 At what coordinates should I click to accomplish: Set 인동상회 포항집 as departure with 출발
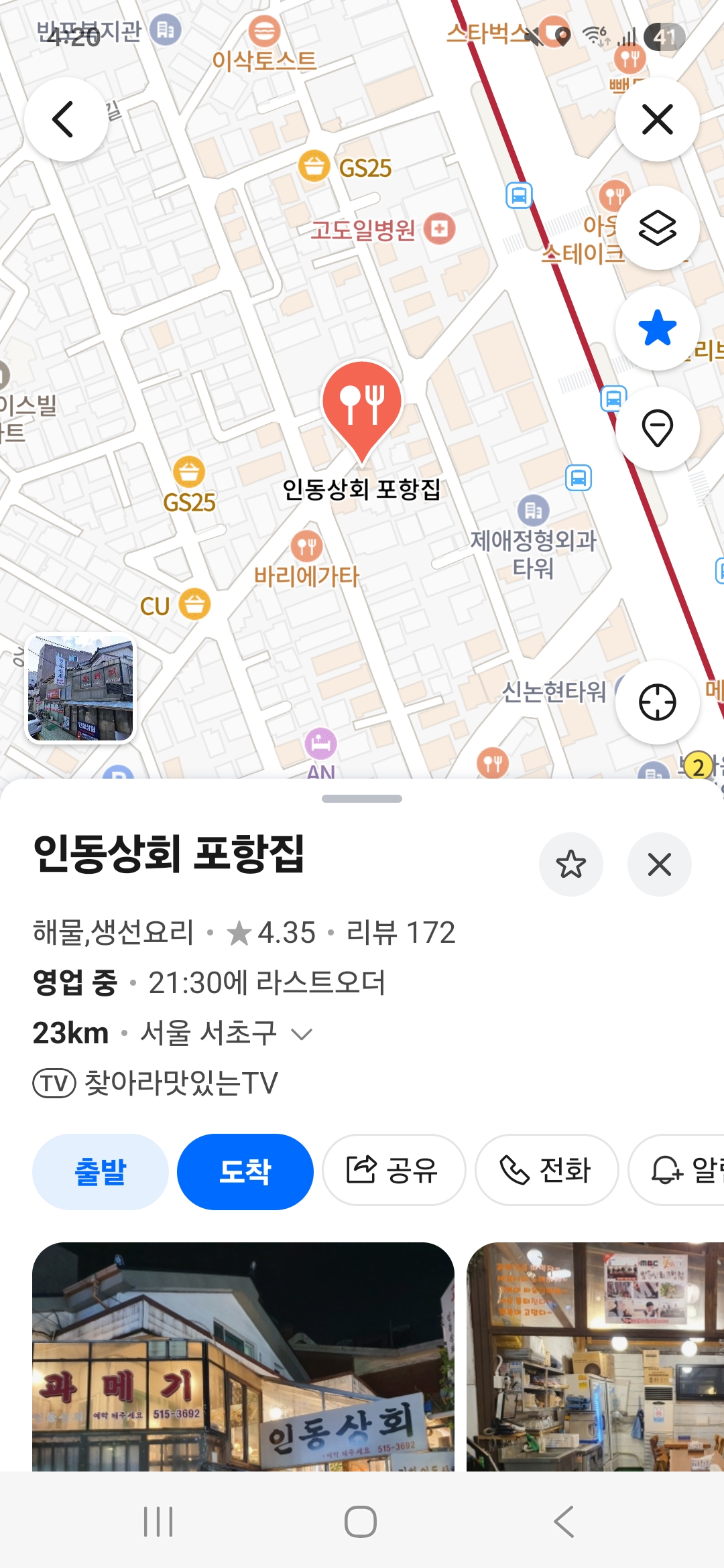click(101, 1171)
